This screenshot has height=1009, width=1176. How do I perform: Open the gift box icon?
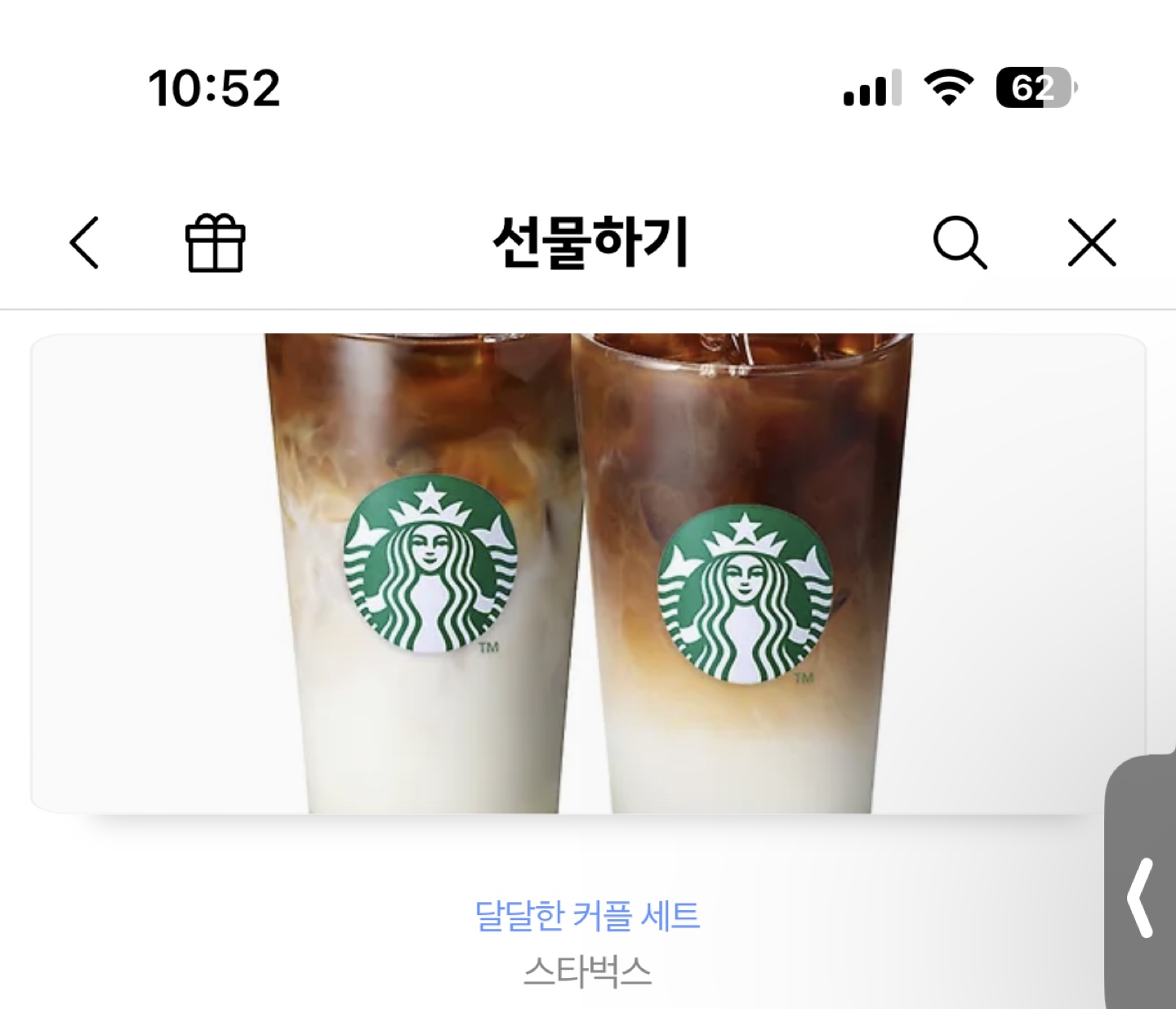[x=216, y=243]
